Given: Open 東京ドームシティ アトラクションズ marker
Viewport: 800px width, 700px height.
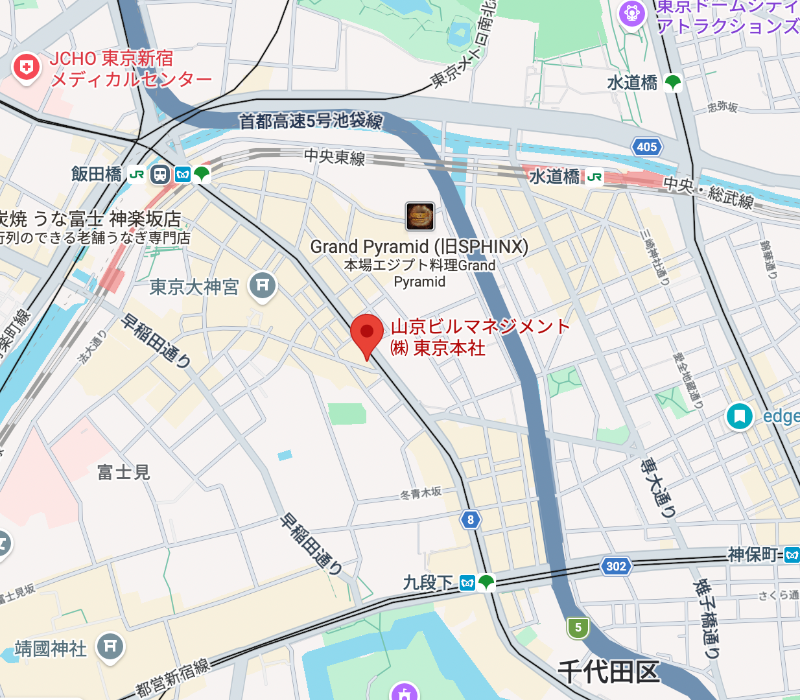Looking at the screenshot, I should pyautogui.click(x=633, y=13).
